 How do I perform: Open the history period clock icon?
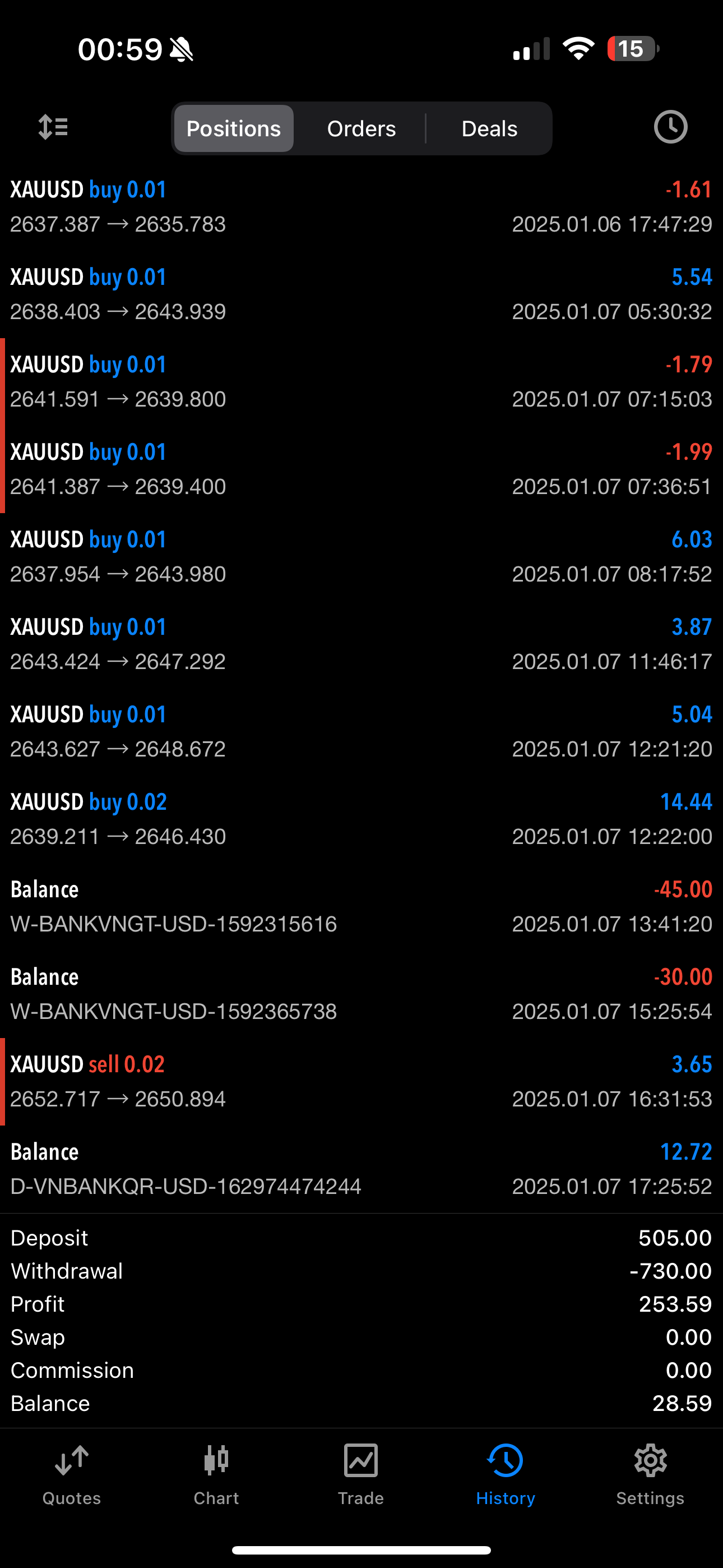pyautogui.click(x=670, y=127)
